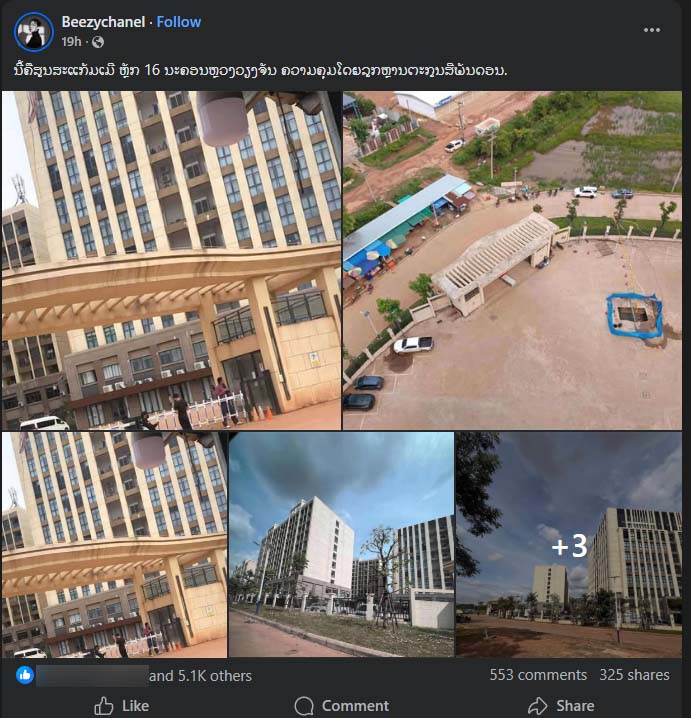Comment on this post

[x=341, y=706]
